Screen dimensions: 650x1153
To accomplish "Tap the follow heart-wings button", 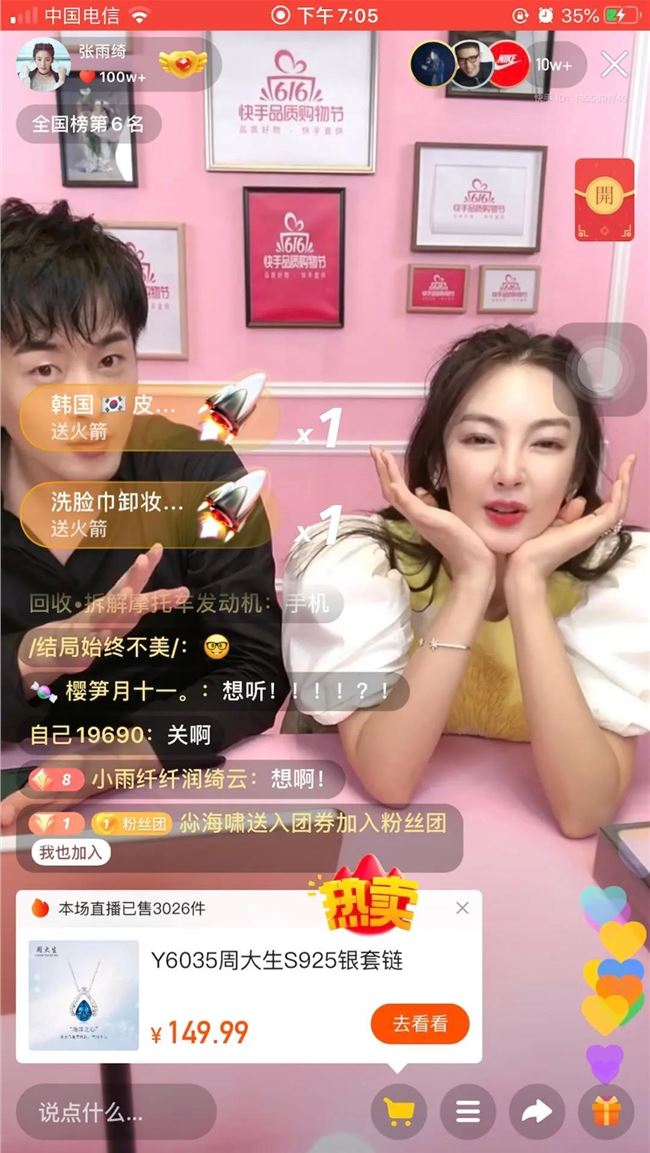I will (180, 66).
